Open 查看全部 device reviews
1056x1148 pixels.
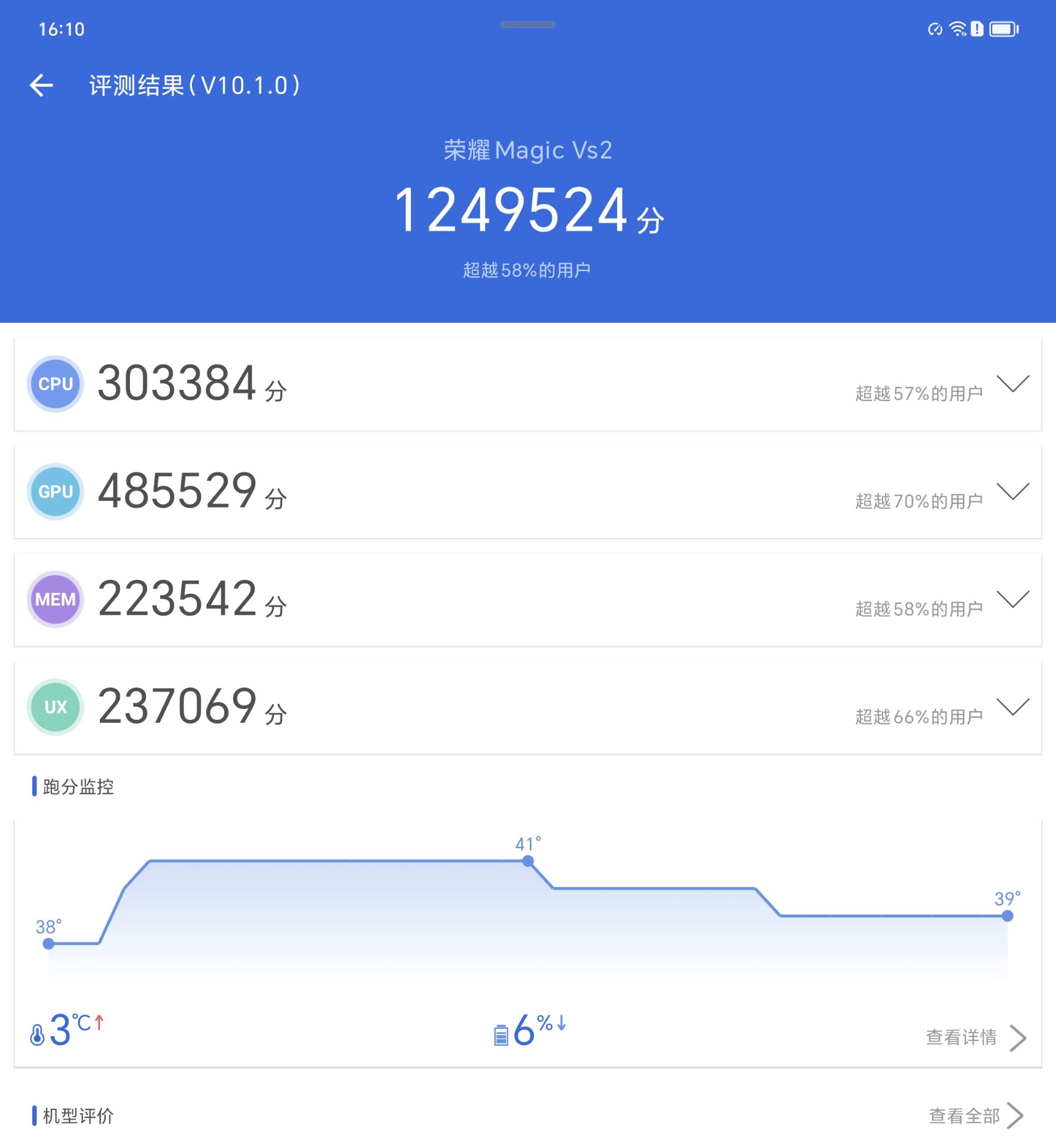pos(975,1116)
